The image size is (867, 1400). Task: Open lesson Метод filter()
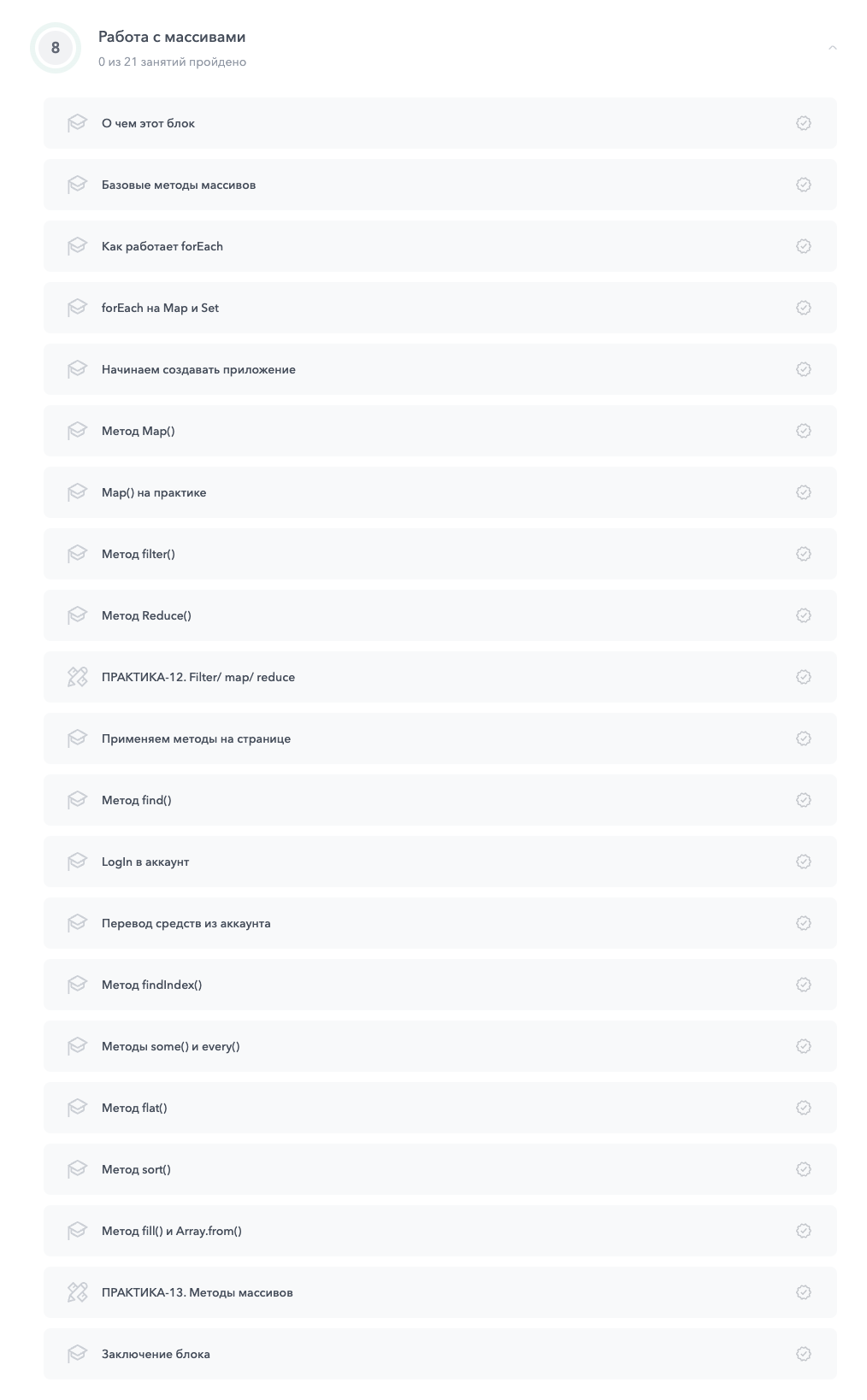click(x=138, y=554)
